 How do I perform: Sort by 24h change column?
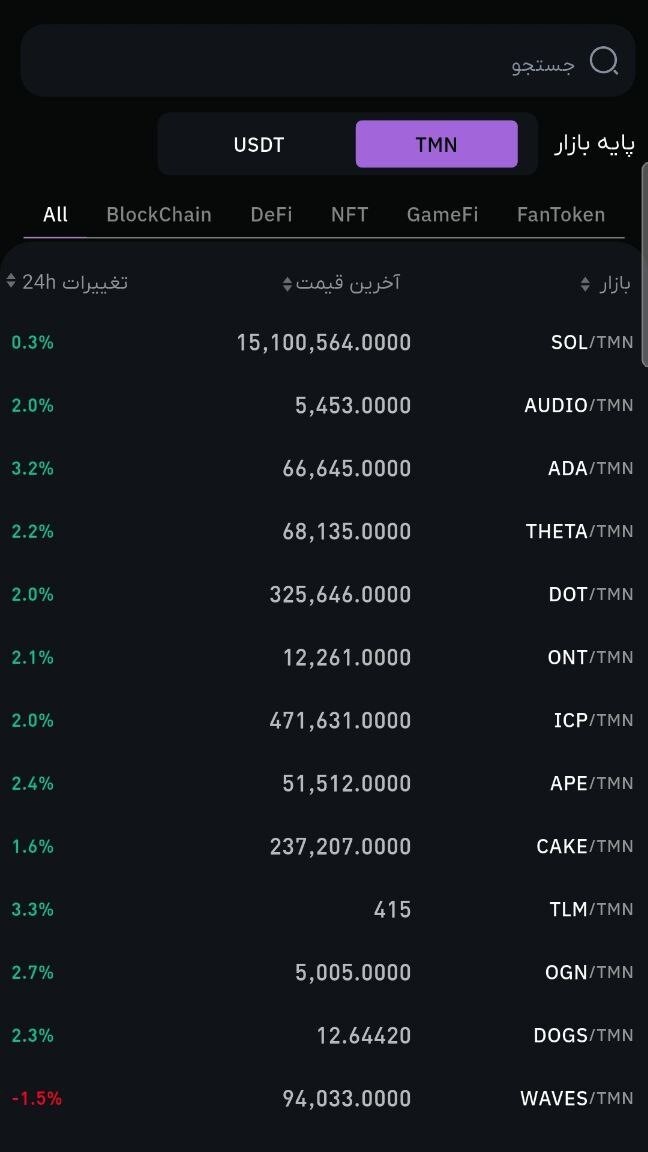(x=68, y=283)
